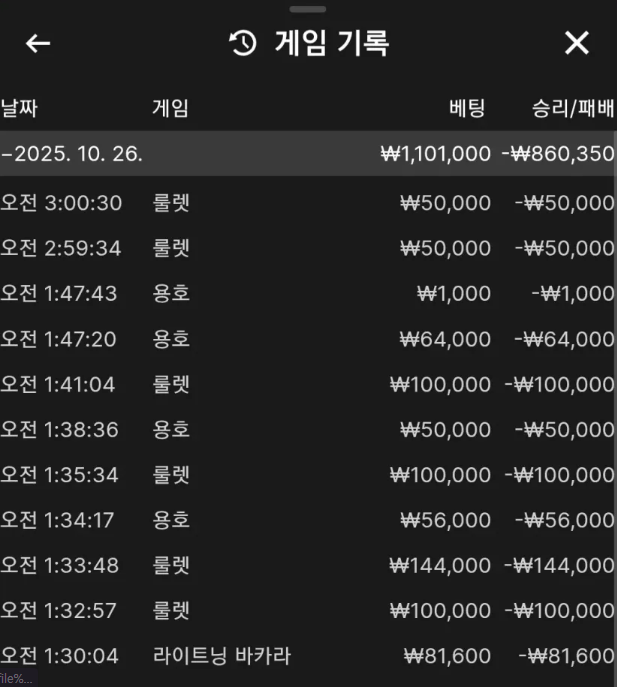Open the 룰렛 record from 오전 2:59:34
The image size is (617, 687).
pos(308,248)
